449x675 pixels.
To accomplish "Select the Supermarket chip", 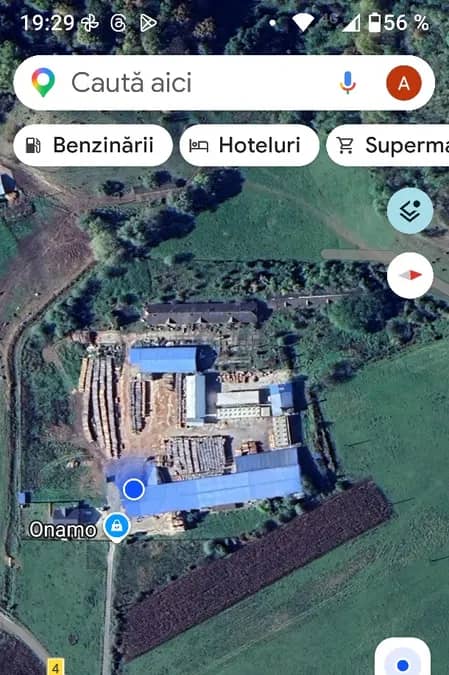I will click(x=388, y=145).
